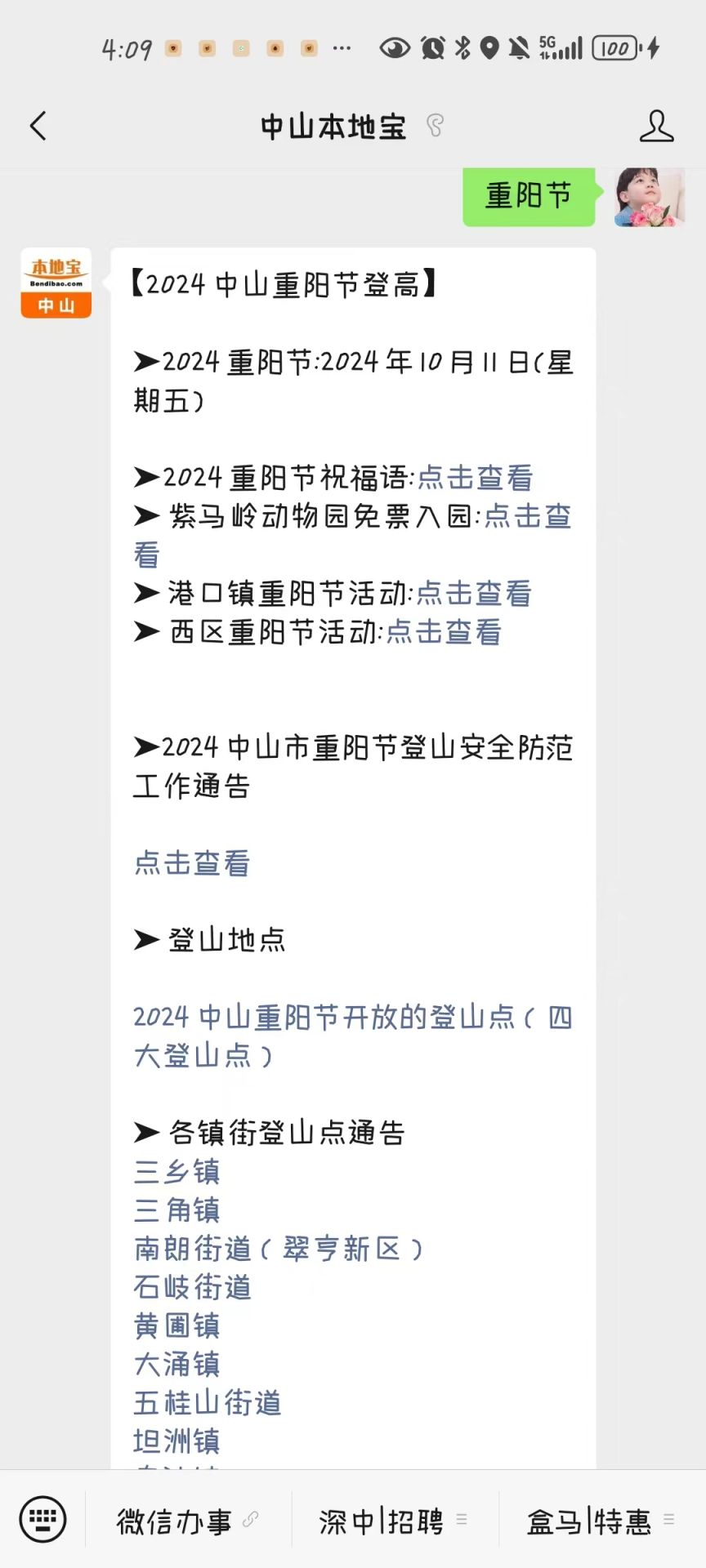Open the 港口镇重阳节活动 点击查看 link
This screenshot has width=706, height=1568.
coord(474,594)
